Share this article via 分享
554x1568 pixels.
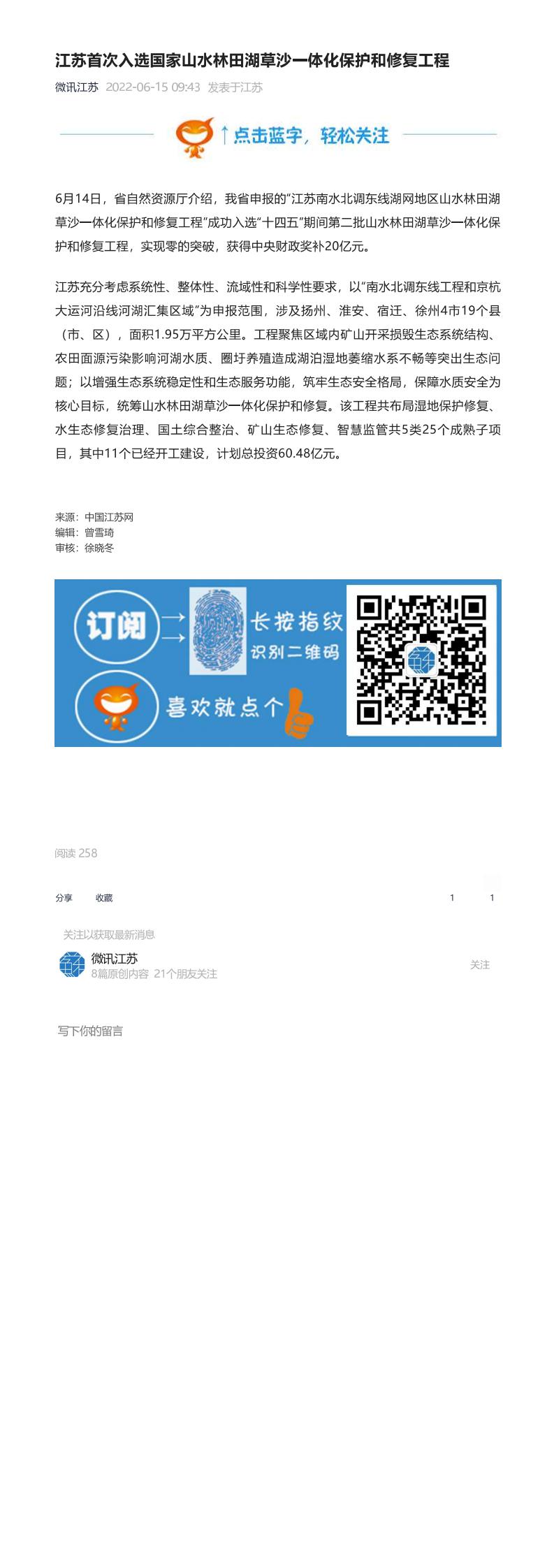[64, 898]
